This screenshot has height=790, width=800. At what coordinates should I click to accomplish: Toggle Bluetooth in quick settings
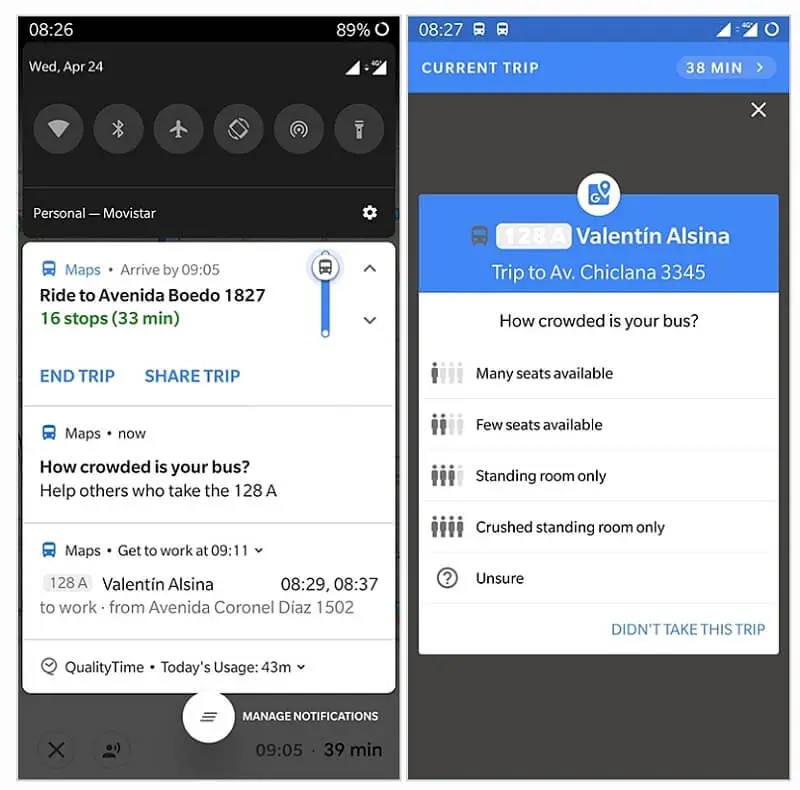click(119, 129)
